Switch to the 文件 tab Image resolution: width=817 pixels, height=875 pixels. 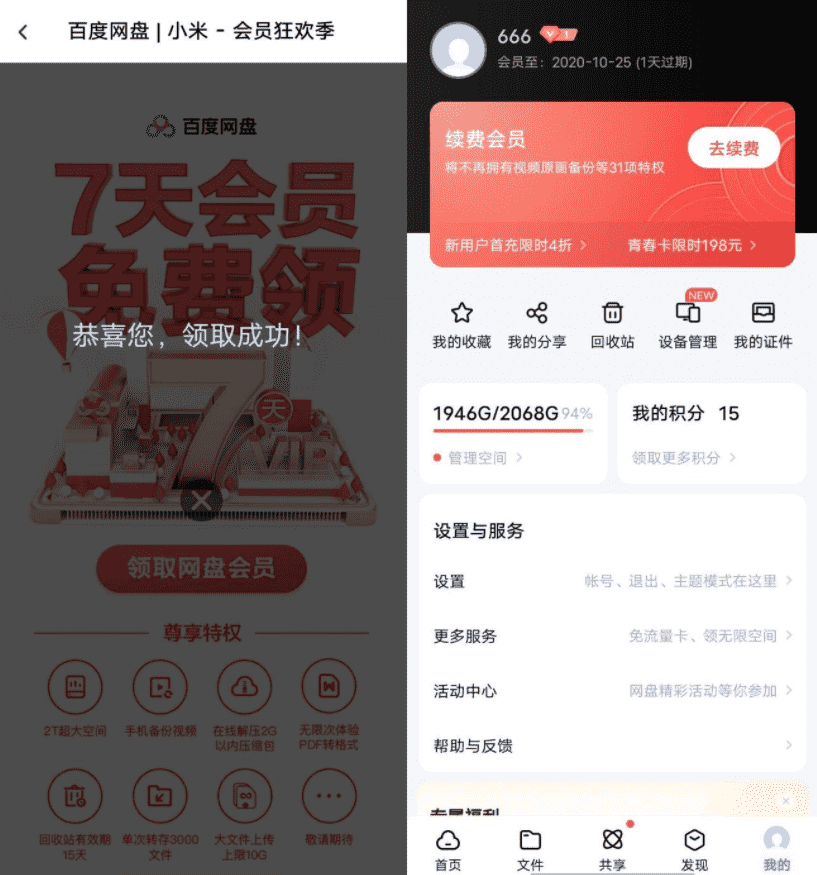tap(530, 849)
